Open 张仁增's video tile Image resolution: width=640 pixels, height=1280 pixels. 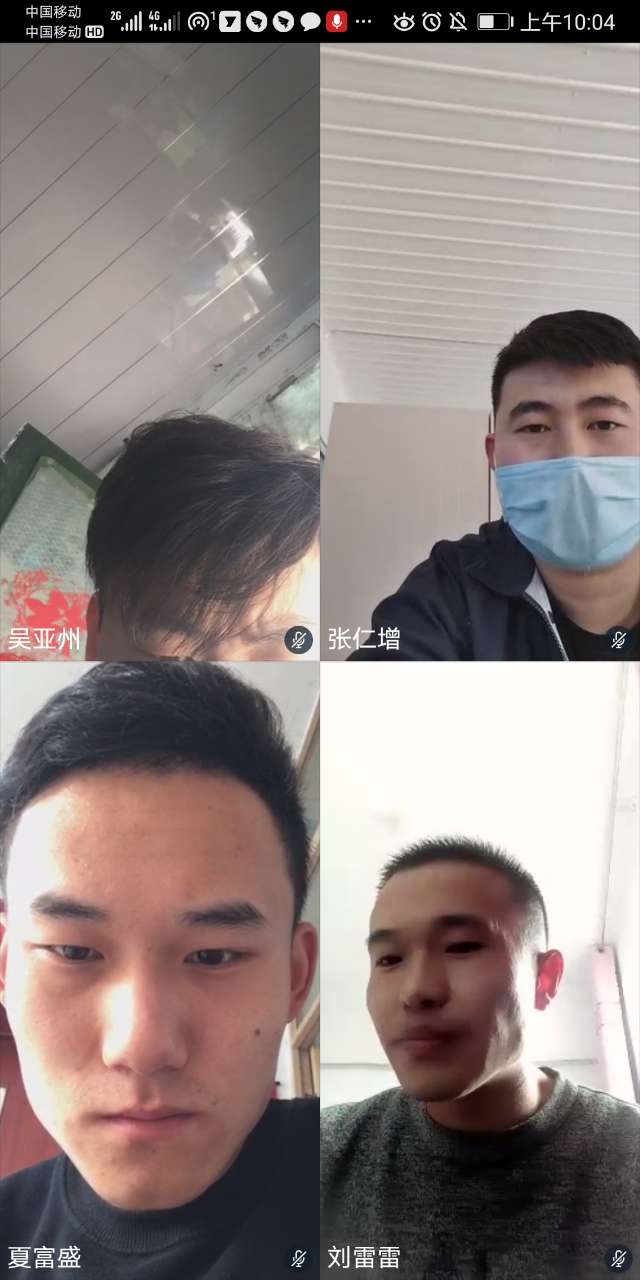tap(480, 350)
